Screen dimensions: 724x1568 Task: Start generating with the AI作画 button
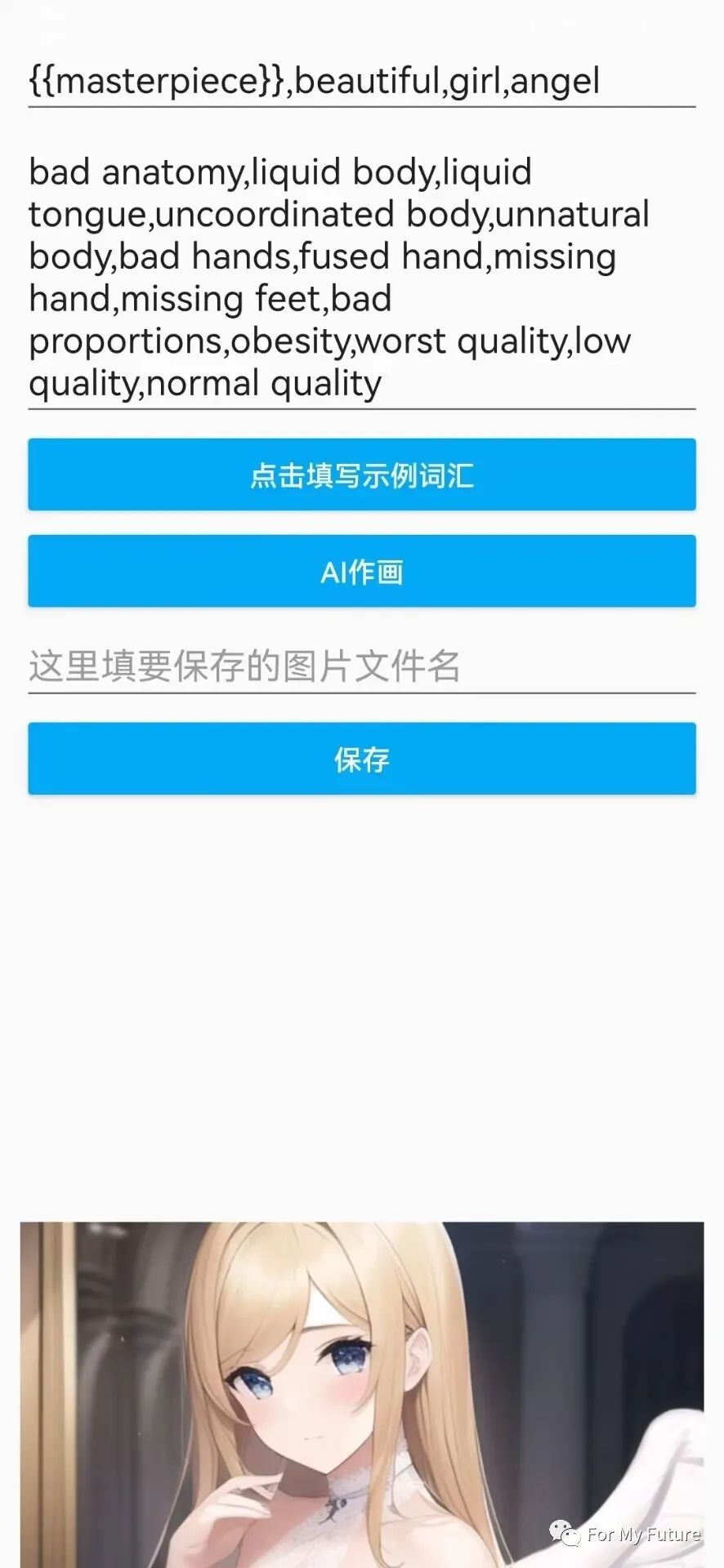point(361,571)
